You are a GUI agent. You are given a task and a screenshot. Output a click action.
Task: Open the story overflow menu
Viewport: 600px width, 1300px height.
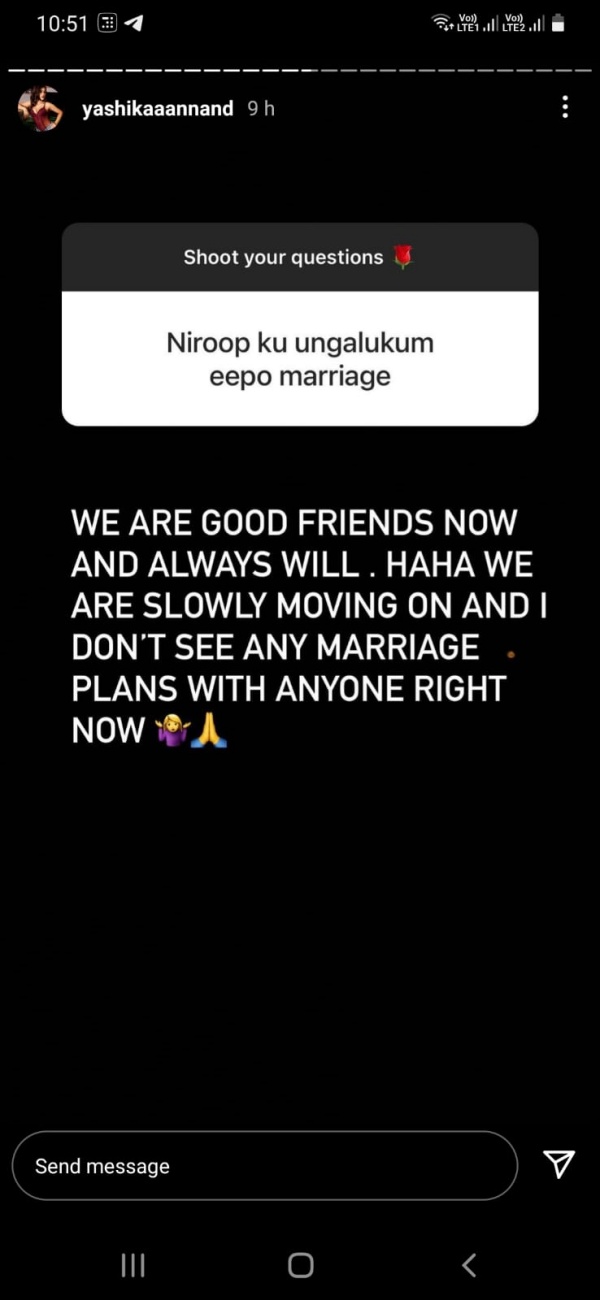[565, 107]
